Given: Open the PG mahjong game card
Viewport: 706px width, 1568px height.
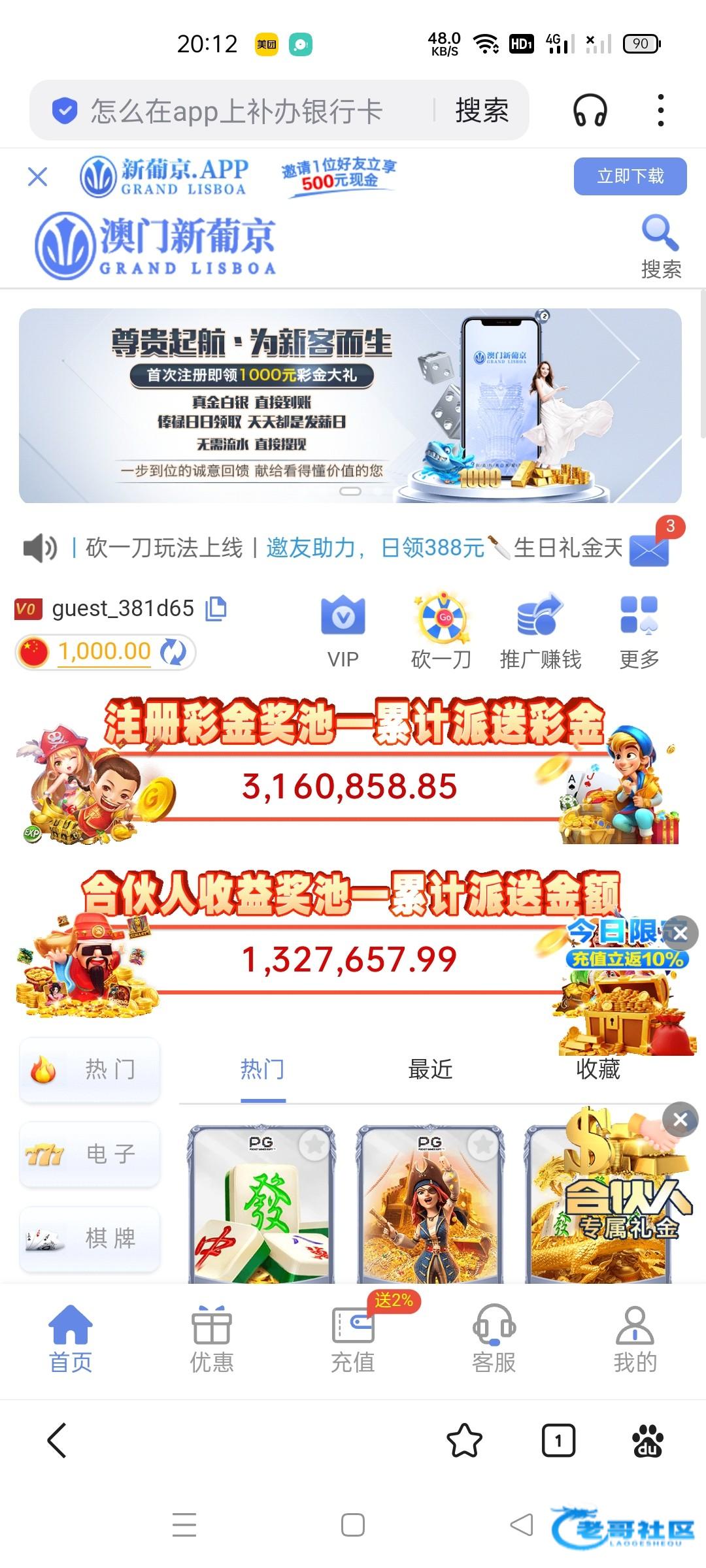Looking at the screenshot, I should [261, 1205].
